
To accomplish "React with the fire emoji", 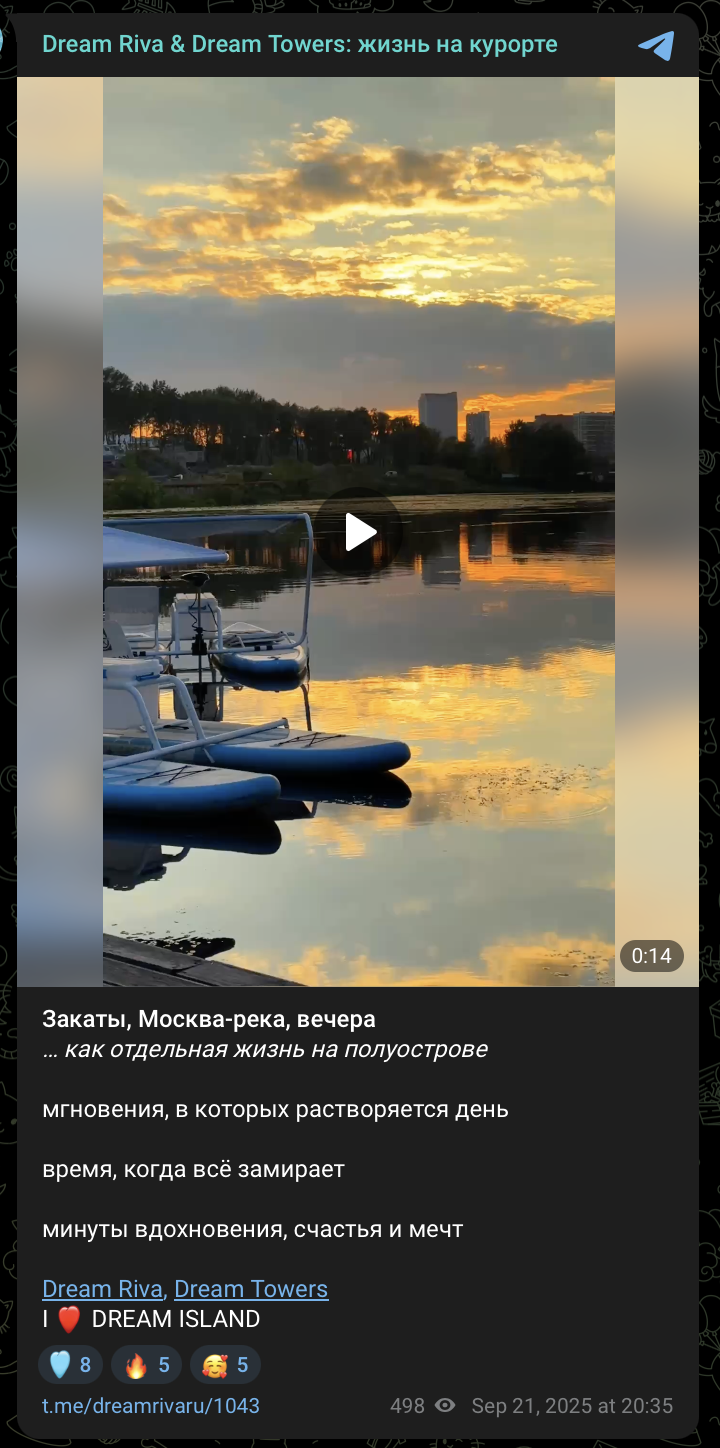I will click(x=147, y=1365).
